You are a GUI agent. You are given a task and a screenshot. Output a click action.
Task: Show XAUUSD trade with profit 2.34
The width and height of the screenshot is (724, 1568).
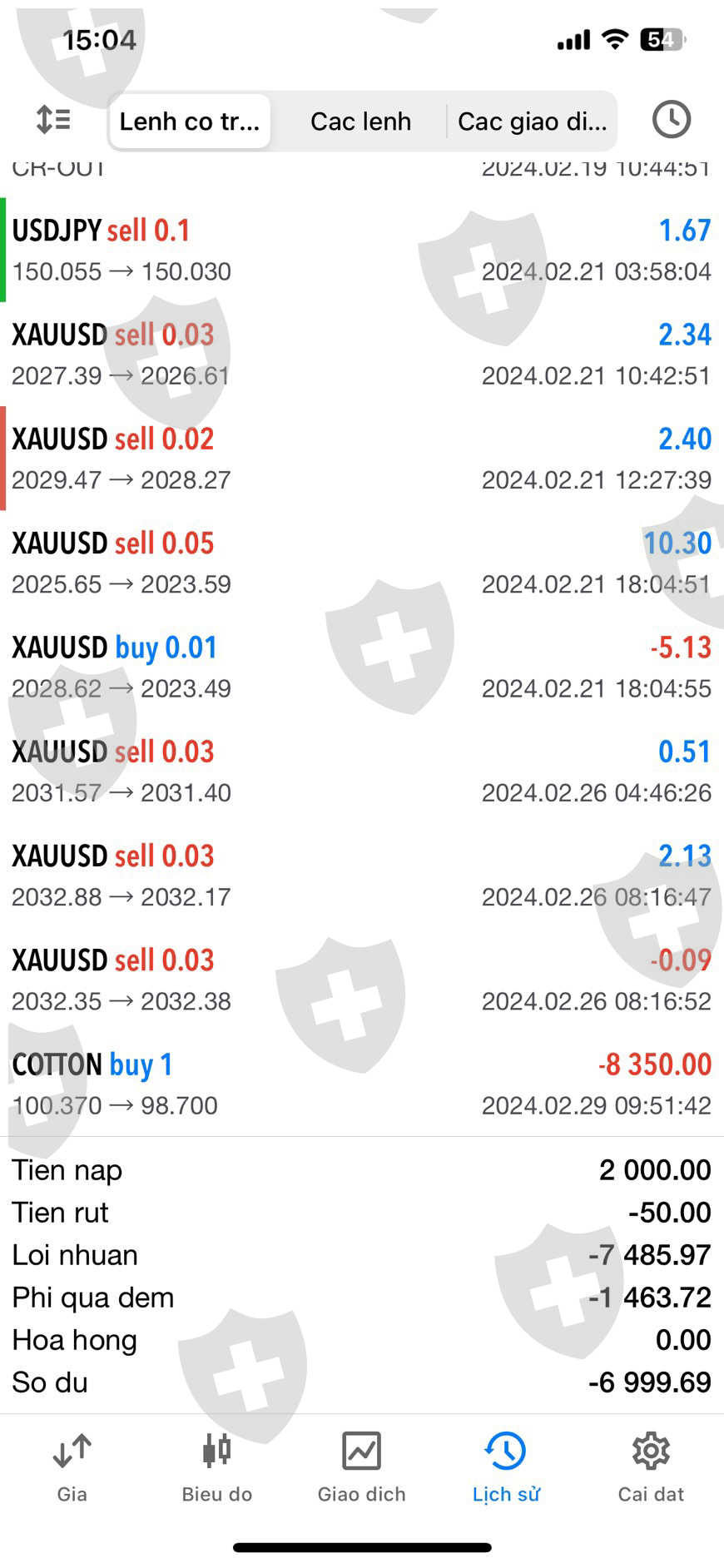pyautogui.click(x=361, y=355)
